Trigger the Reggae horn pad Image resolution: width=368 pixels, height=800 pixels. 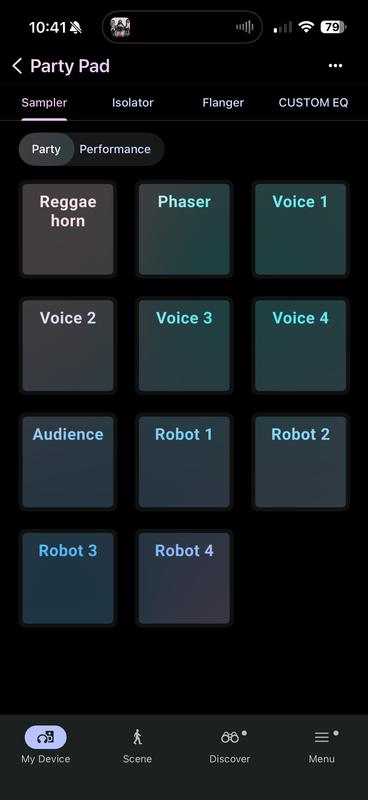click(x=68, y=229)
